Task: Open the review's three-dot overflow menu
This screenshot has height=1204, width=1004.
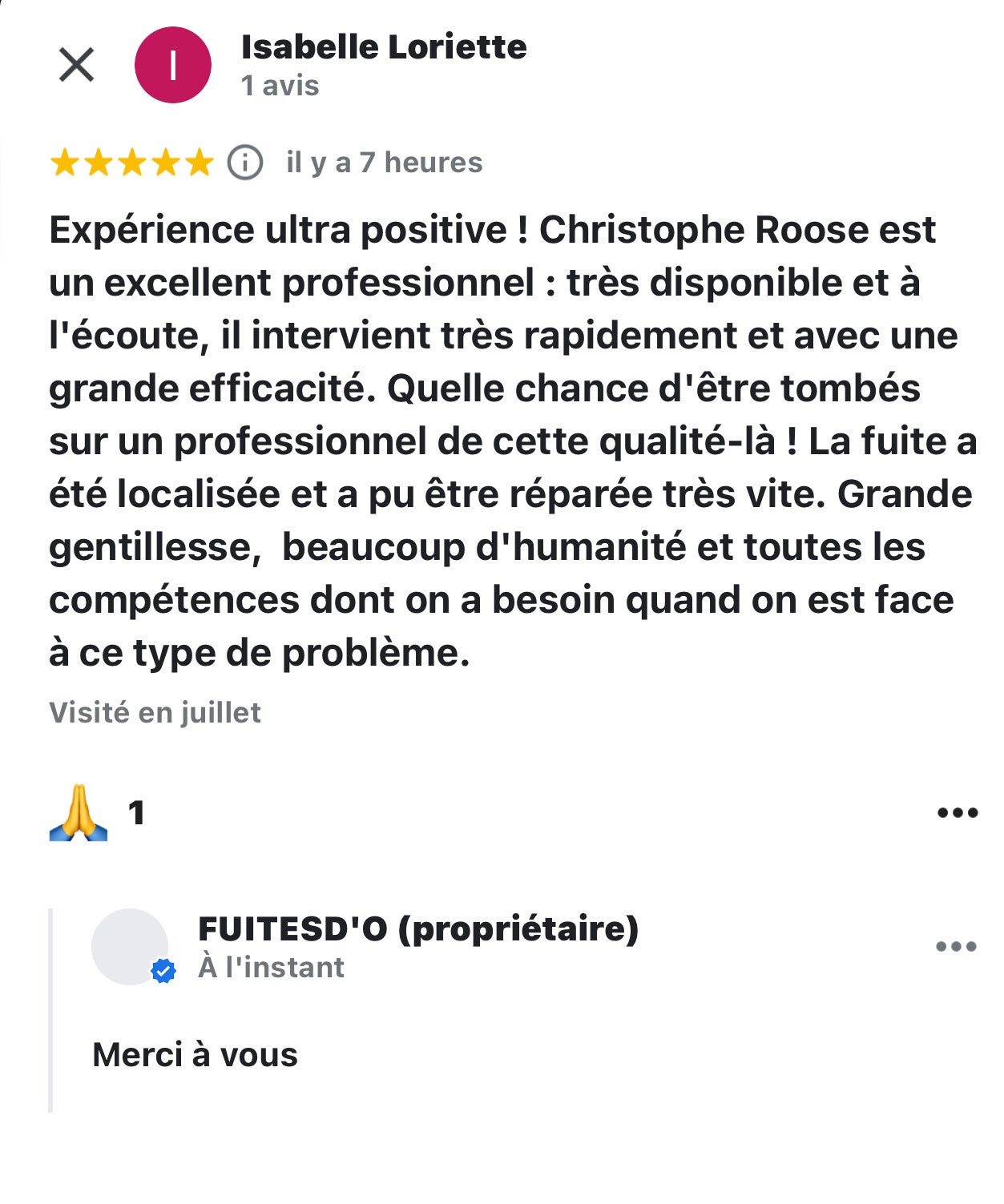Action: (x=958, y=813)
